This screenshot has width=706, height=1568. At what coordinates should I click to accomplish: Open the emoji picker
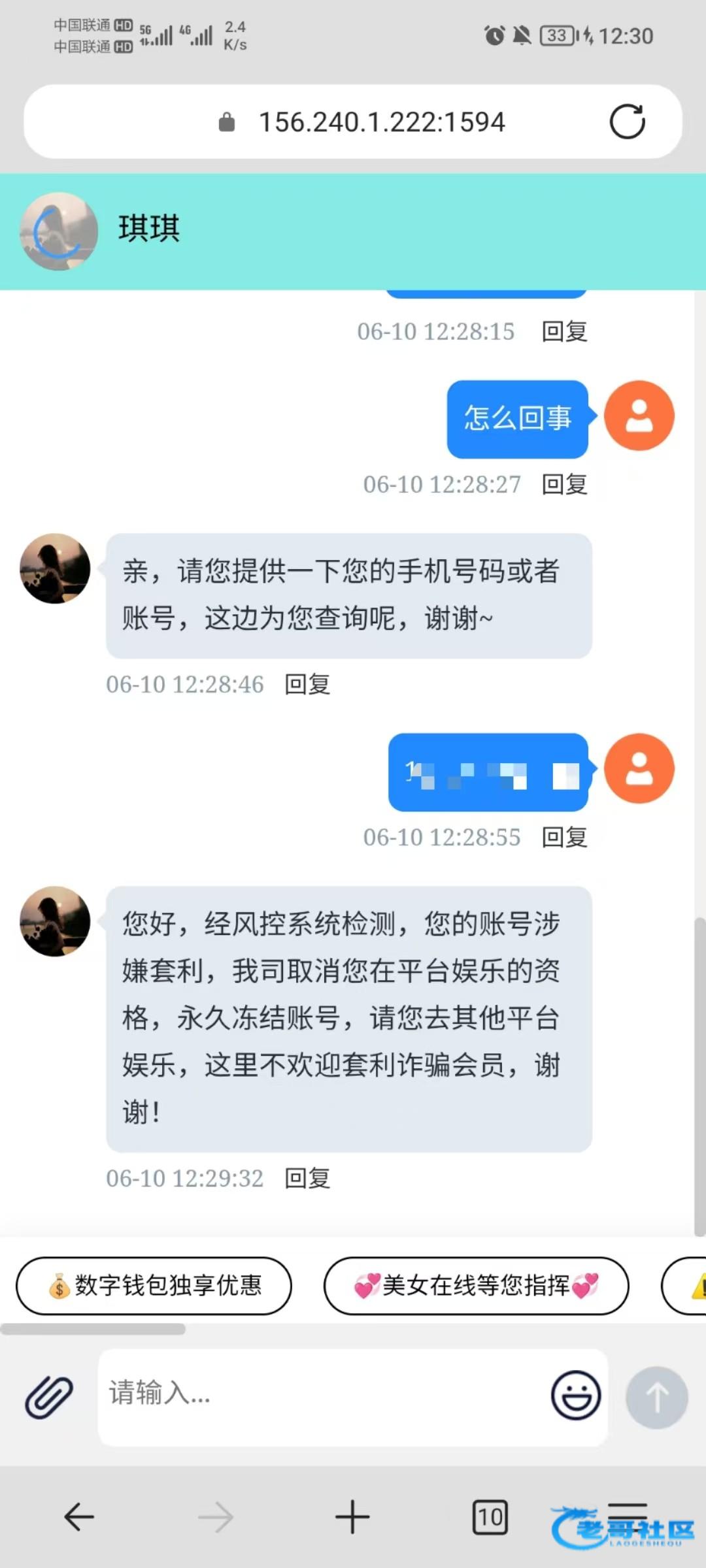pos(575,1396)
